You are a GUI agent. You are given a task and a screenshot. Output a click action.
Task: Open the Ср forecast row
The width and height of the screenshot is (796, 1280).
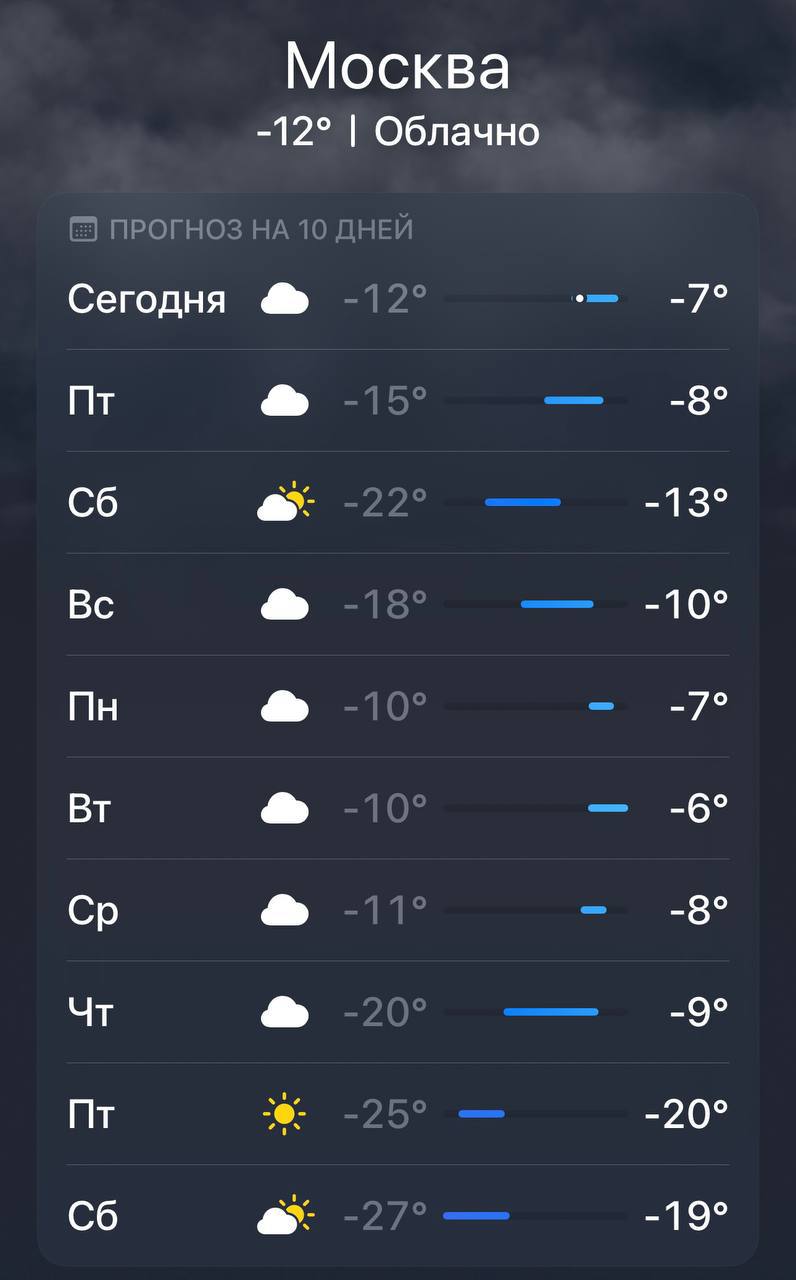click(397, 910)
